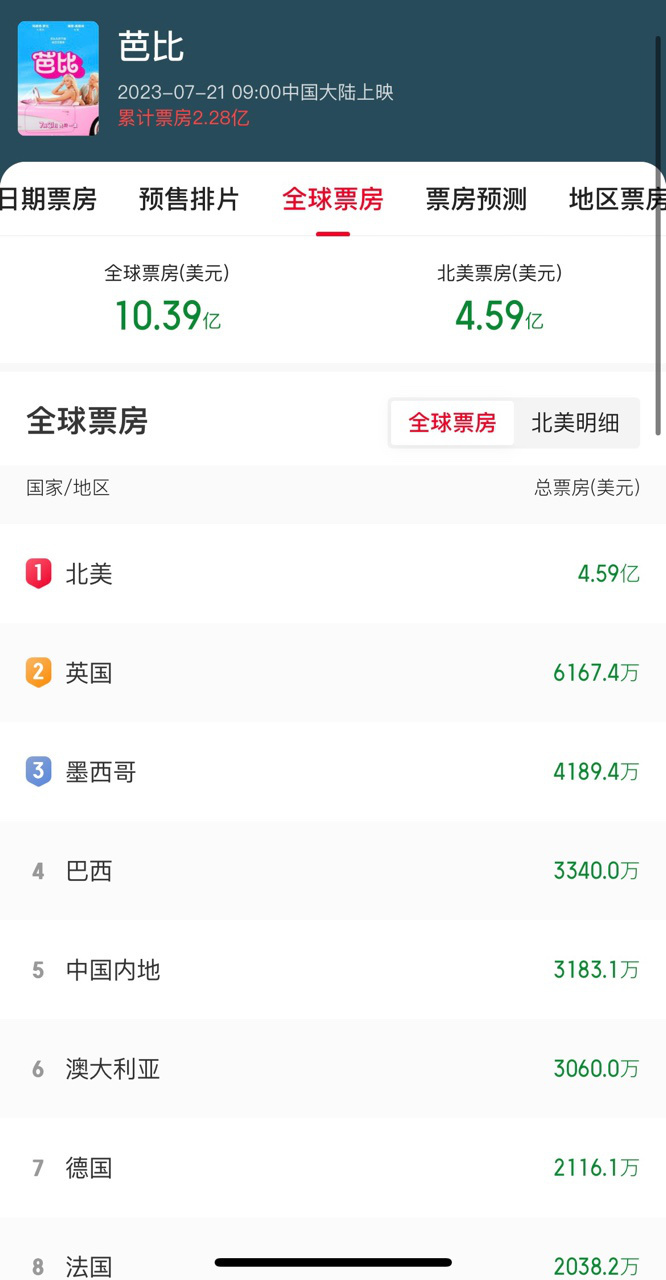Switch to the 地区票房 tab
This screenshot has height=1280, width=666.
pos(616,199)
